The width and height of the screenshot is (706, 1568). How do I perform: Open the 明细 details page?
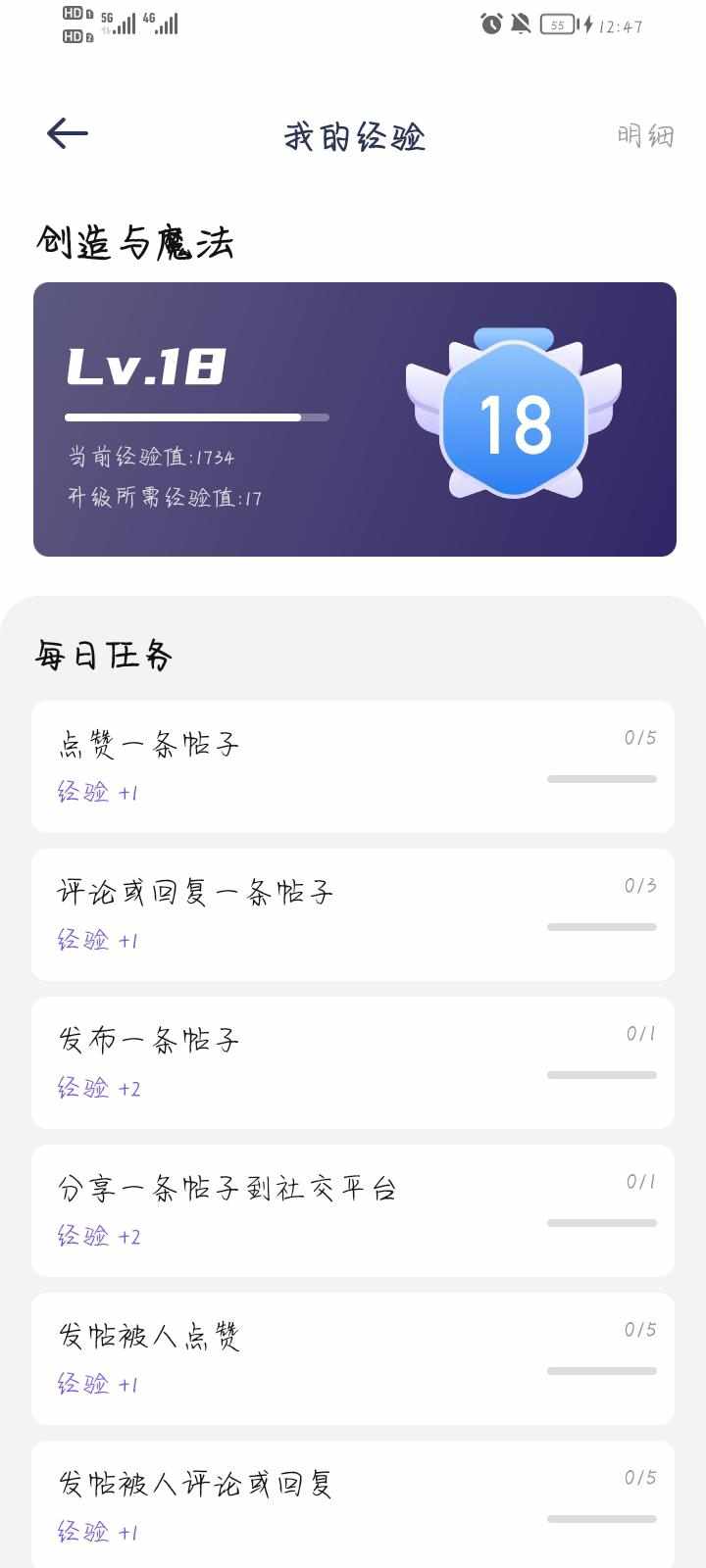click(x=645, y=135)
